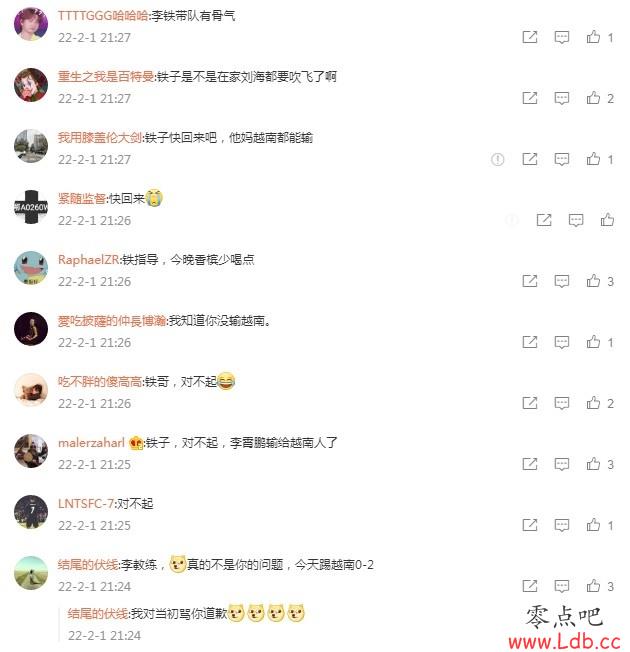Screen dimensions: 630x652
Task: Reply to 结尾的伏线's comment about 李教练
Action: pos(562,586)
